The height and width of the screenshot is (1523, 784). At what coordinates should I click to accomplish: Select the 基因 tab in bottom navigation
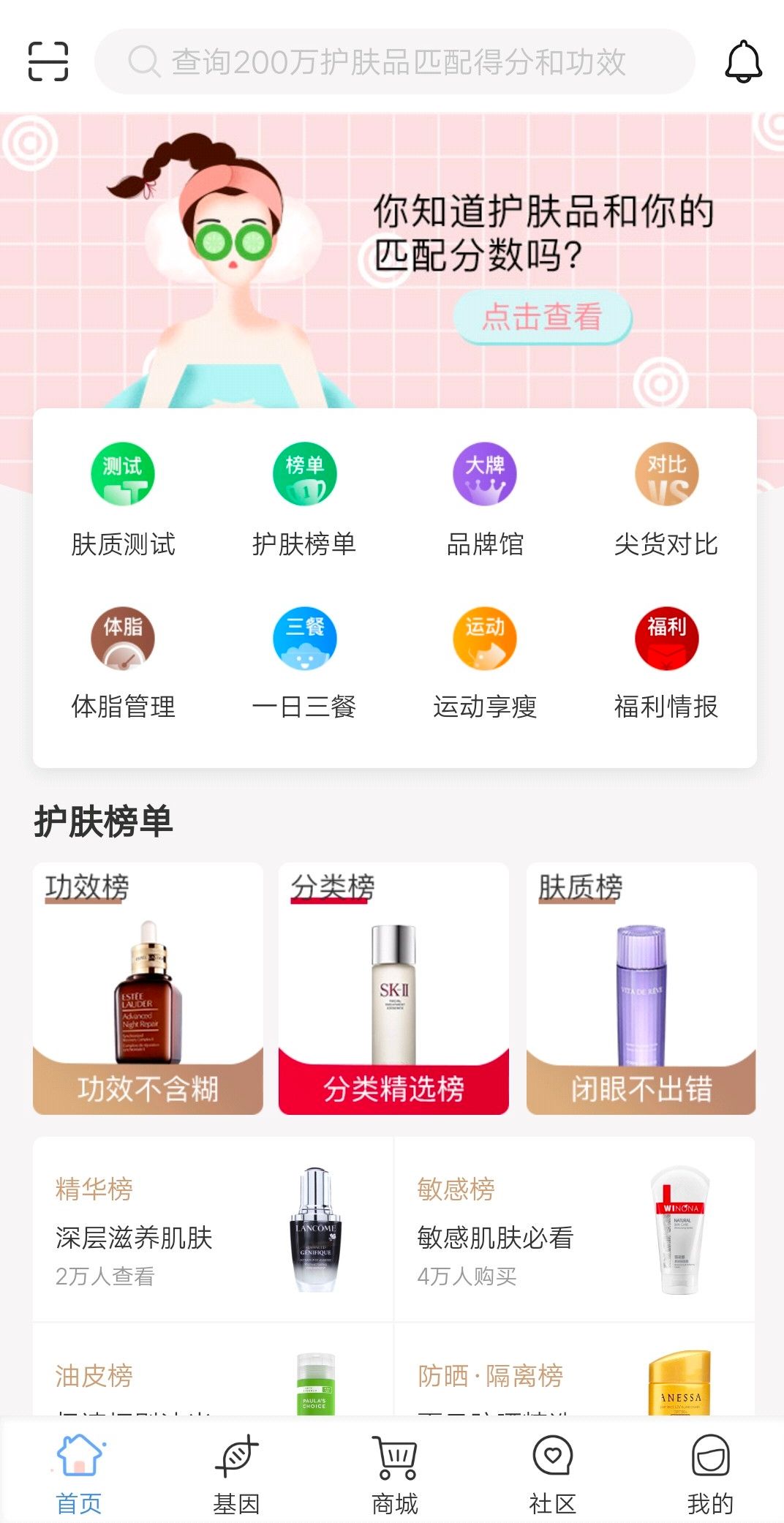click(x=236, y=1470)
